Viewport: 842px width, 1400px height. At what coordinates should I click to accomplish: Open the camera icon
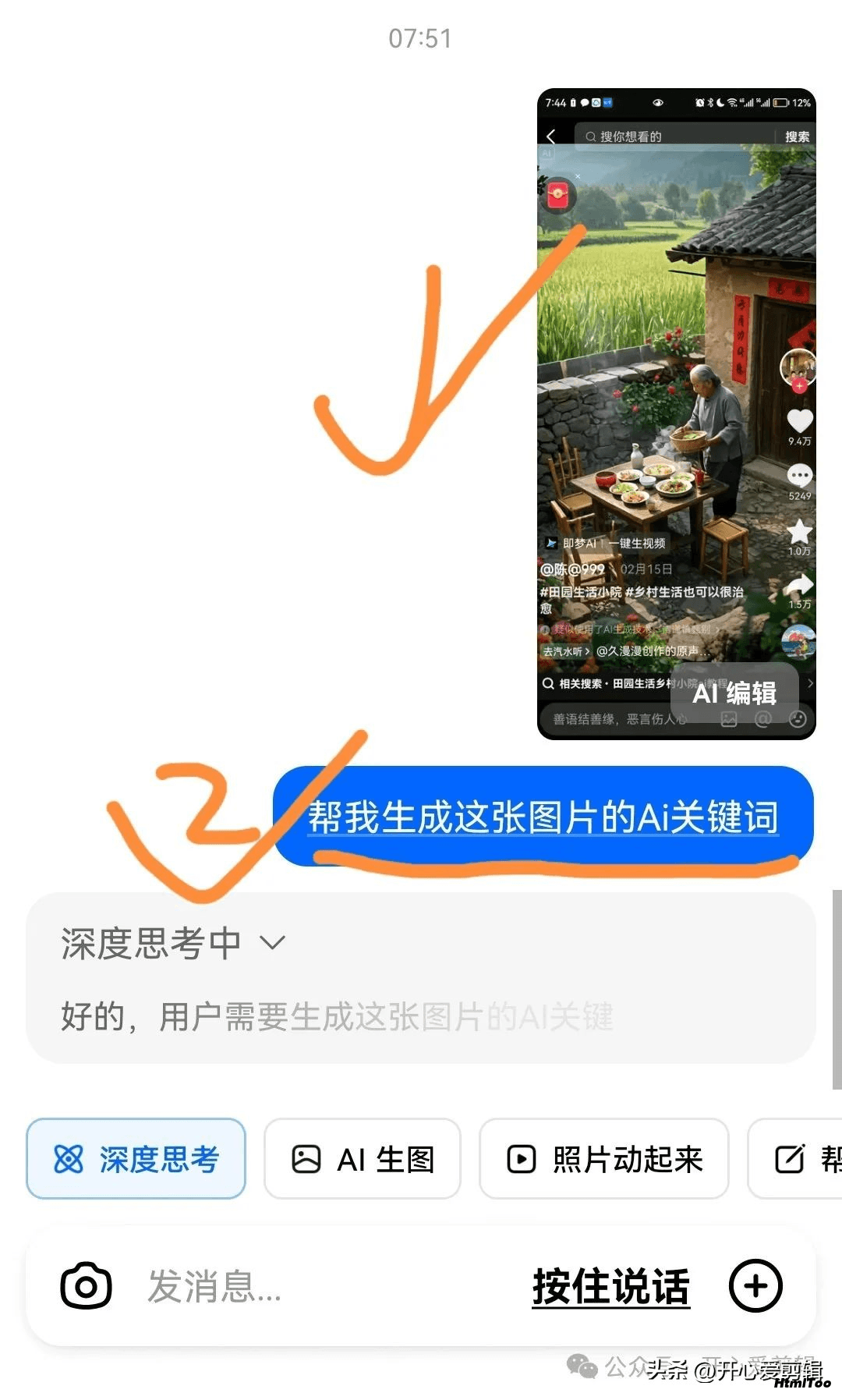coord(86,1286)
